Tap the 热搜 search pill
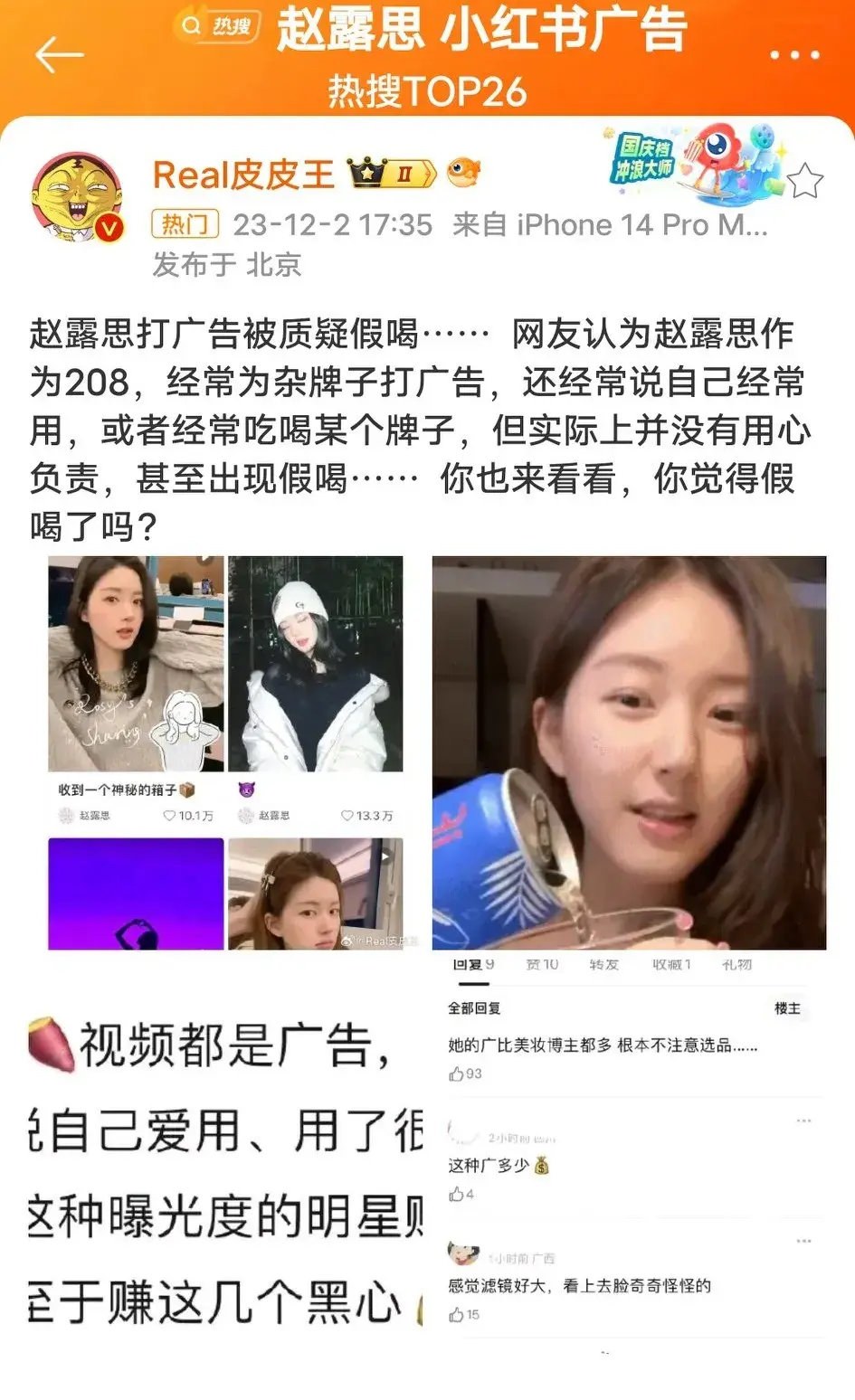855x1400 pixels. coord(216,26)
